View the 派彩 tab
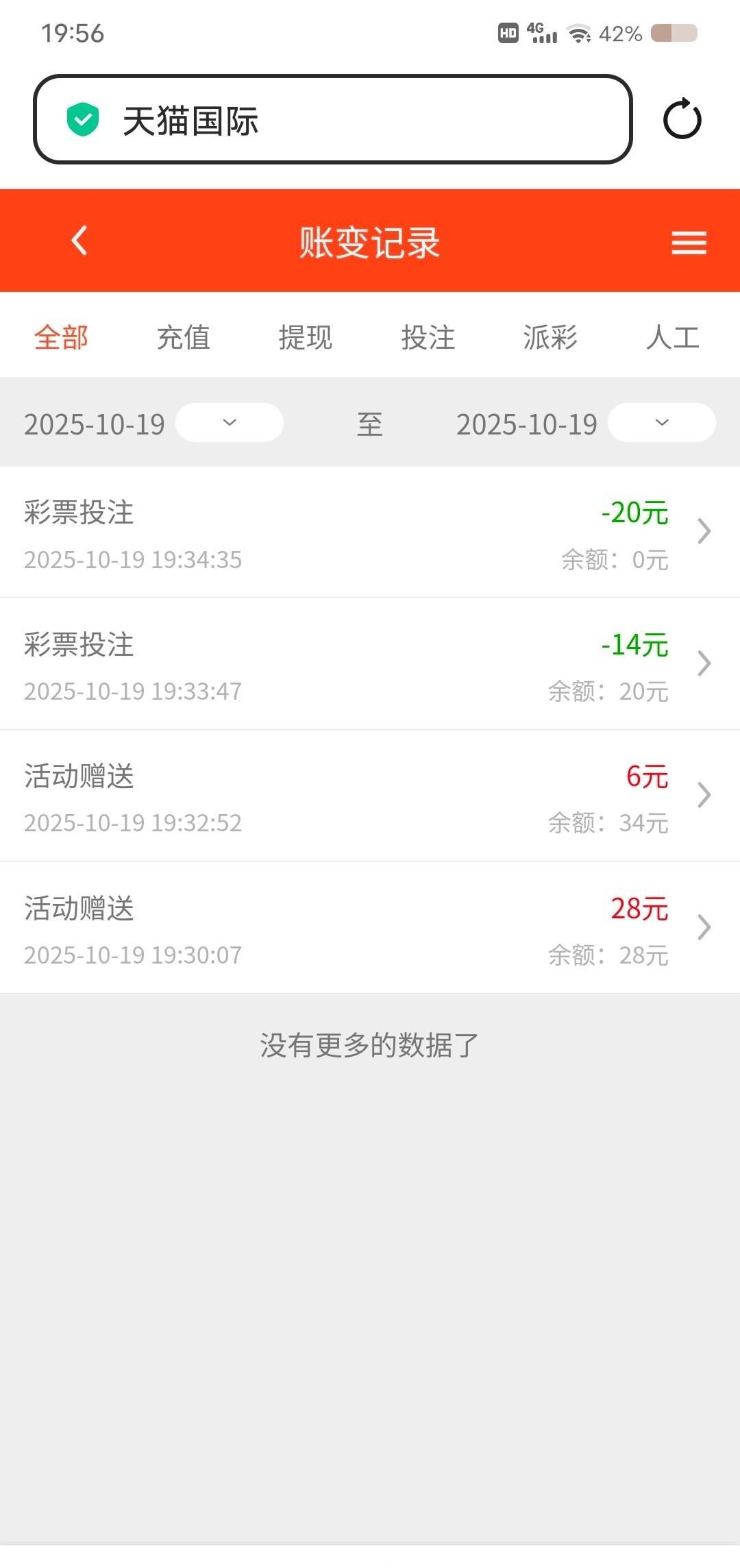 click(x=550, y=337)
